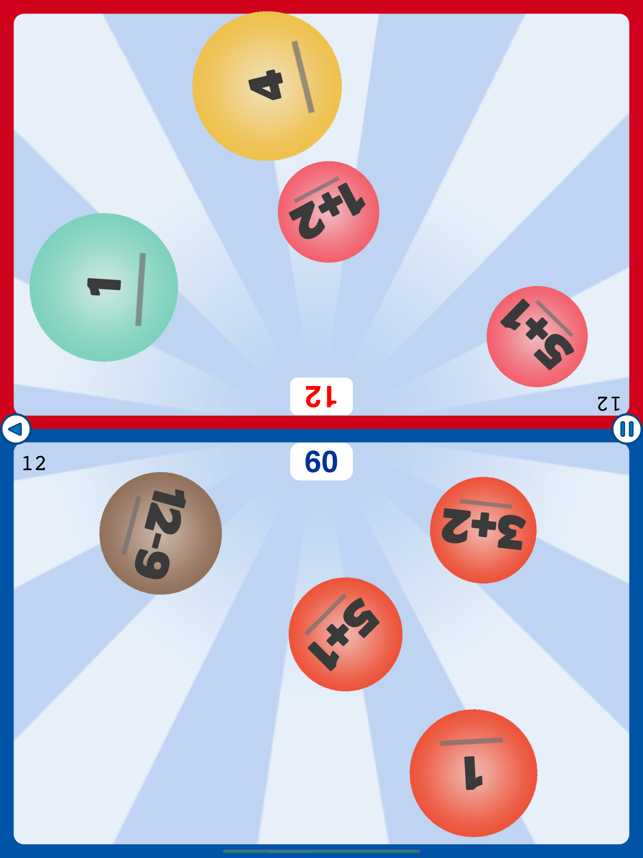The width and height of the screenshot is (643, 858).
Task: Go back with the left arrow button
Action: [x=15, y=429]
